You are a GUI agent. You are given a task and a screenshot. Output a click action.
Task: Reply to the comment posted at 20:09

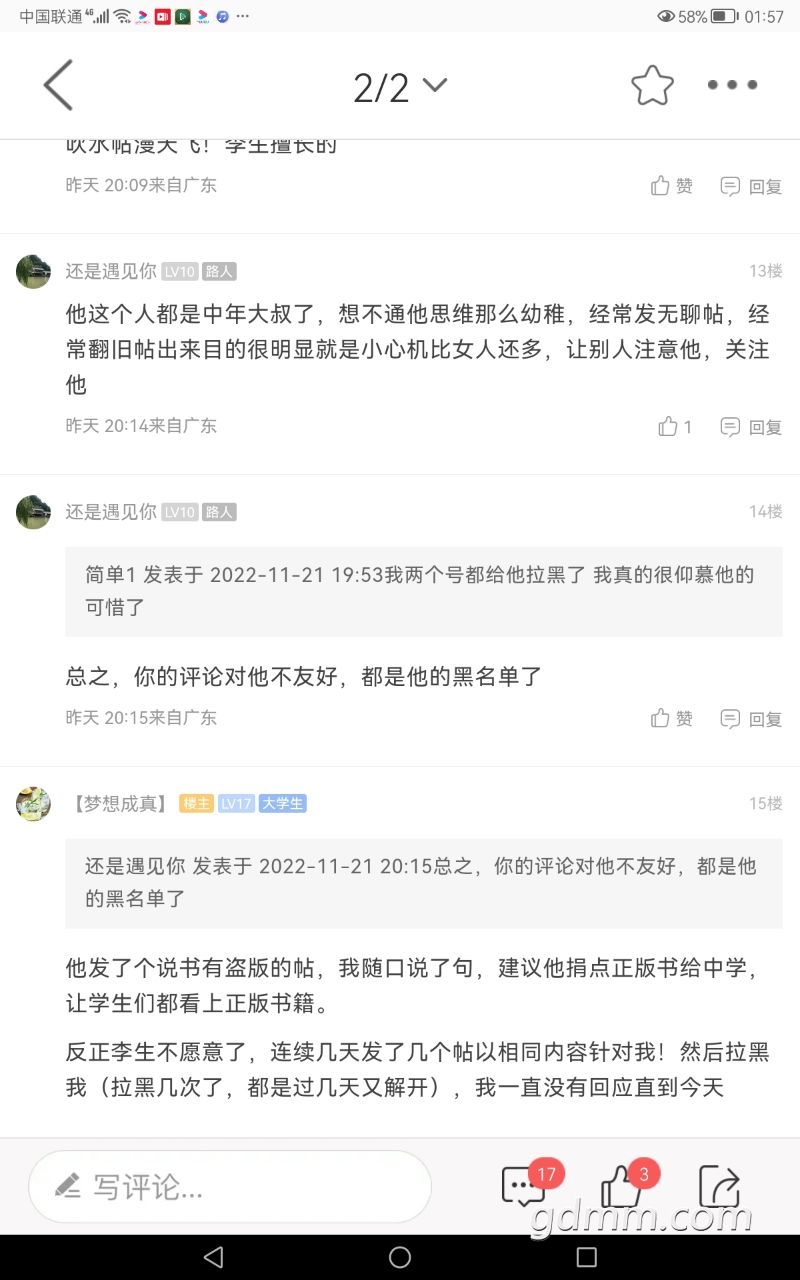click(x=751, y=186)
